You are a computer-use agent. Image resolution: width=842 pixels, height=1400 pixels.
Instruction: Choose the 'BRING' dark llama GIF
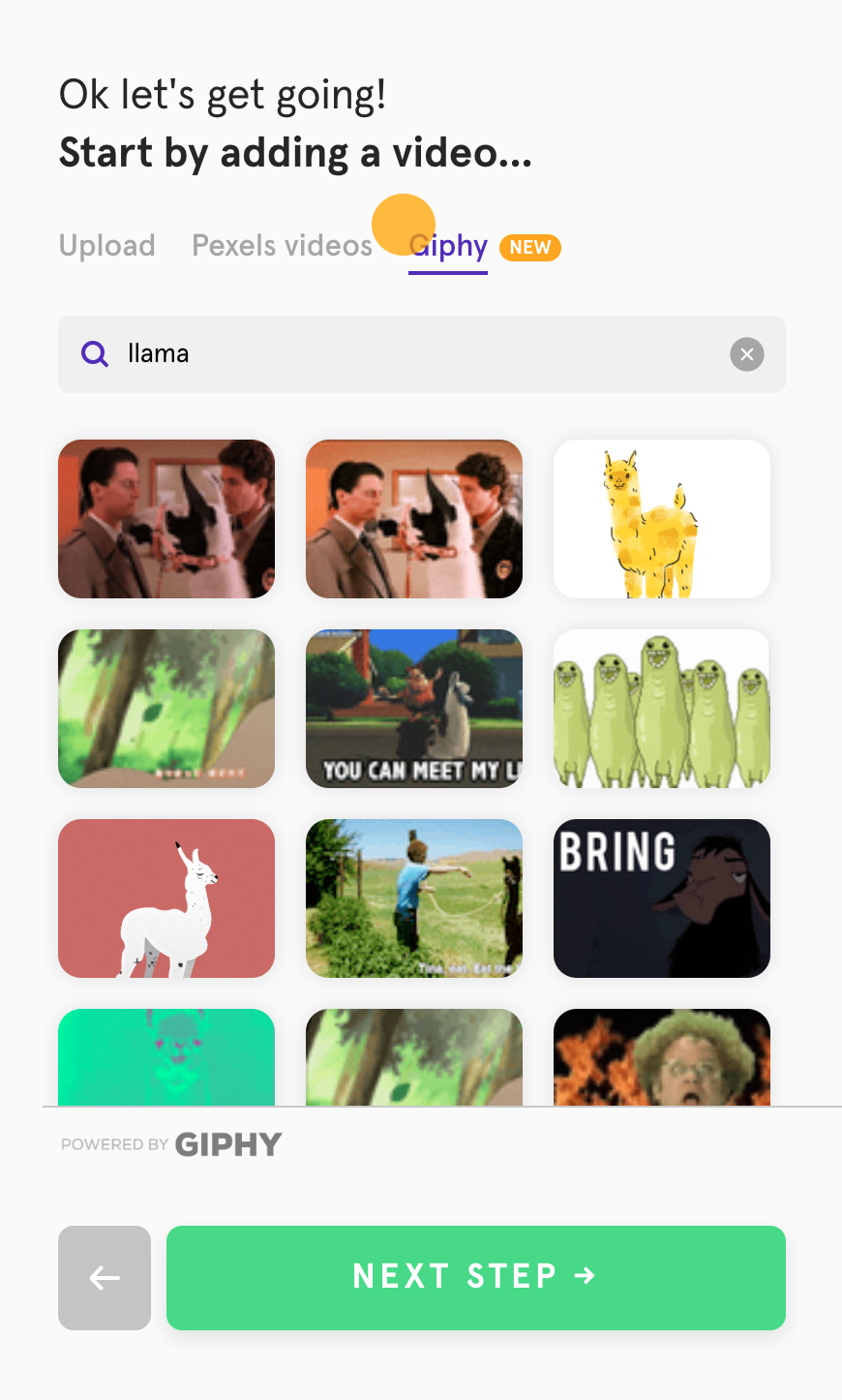[x=662, y=898]
